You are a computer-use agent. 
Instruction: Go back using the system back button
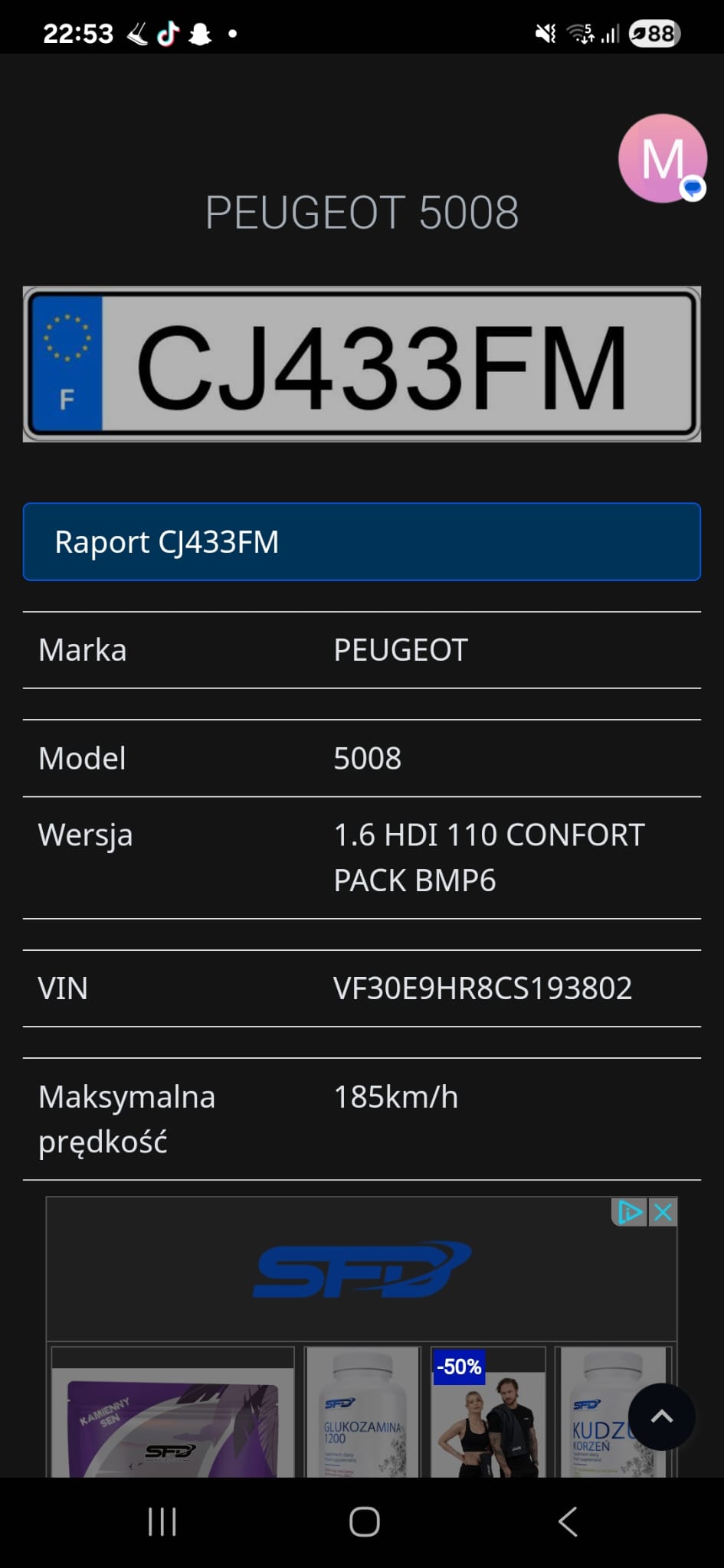[x=568, y=1522]
